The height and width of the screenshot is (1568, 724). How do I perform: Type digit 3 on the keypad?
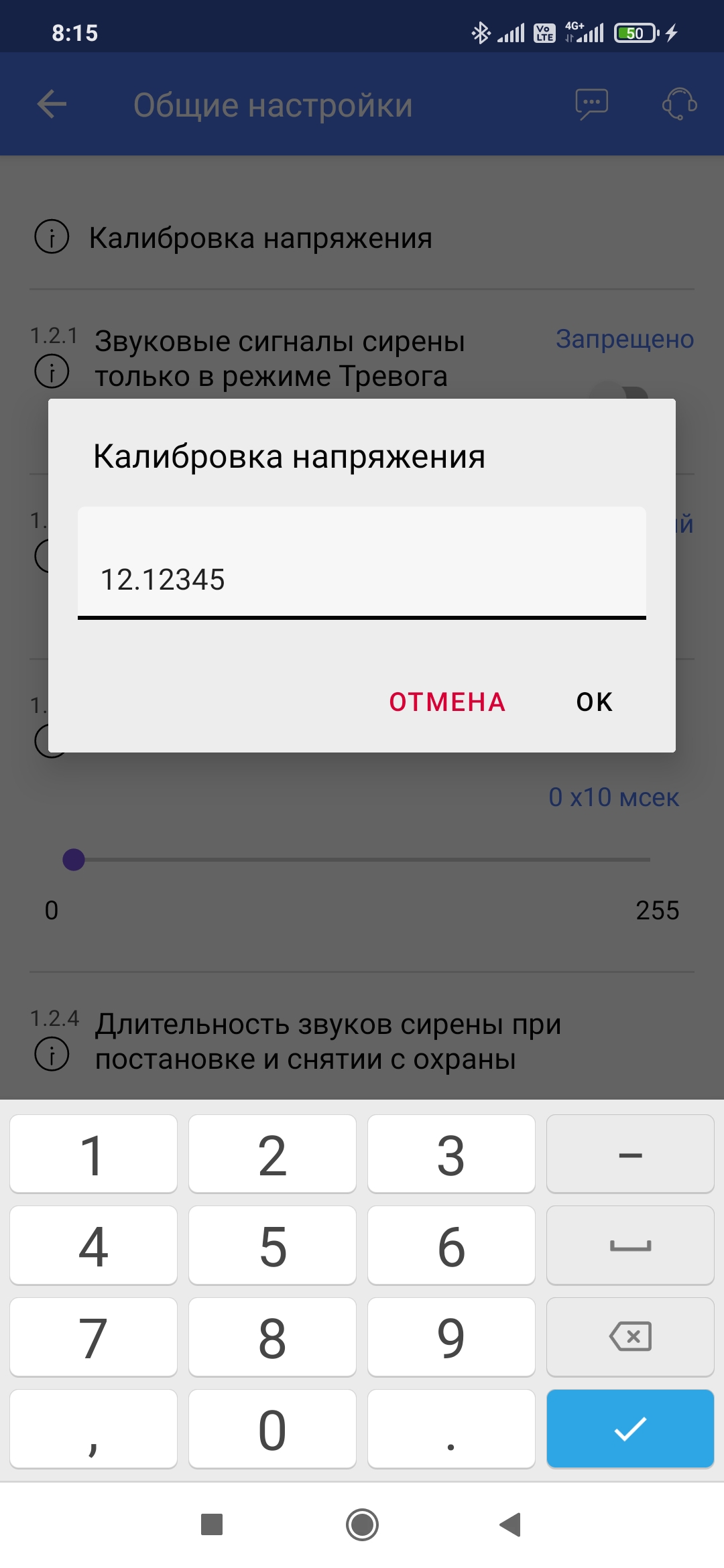click(451, 1154)
